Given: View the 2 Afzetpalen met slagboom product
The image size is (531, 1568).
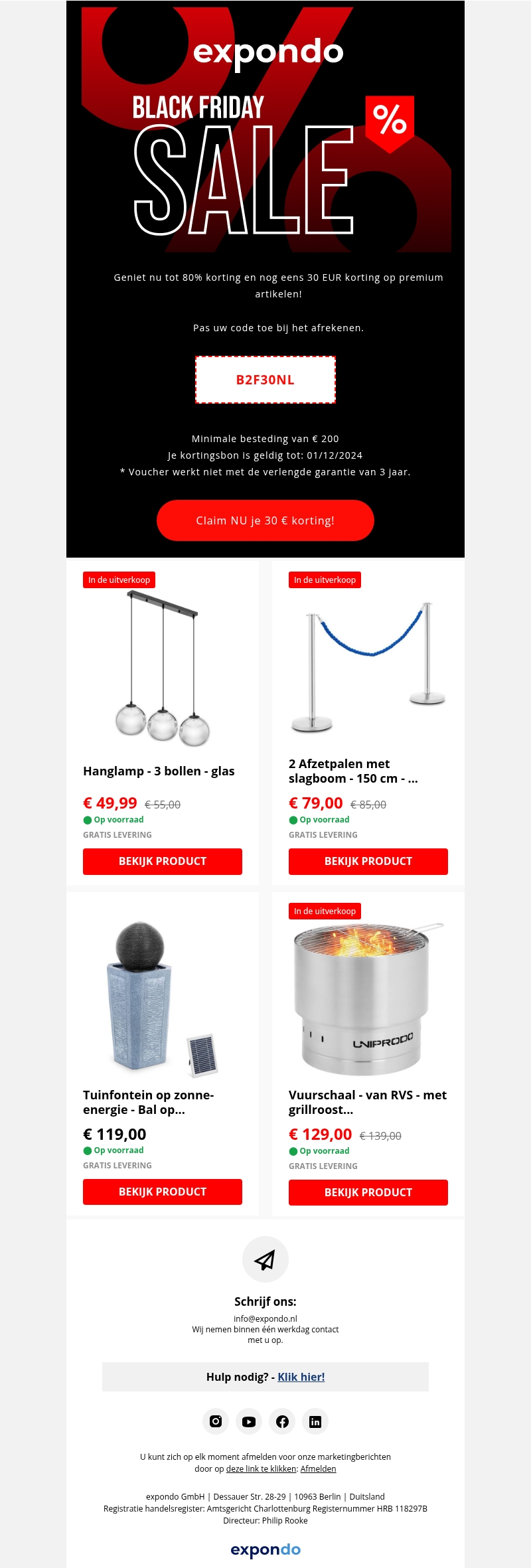Looking at the screenshot, I should (x=368, y=861).
